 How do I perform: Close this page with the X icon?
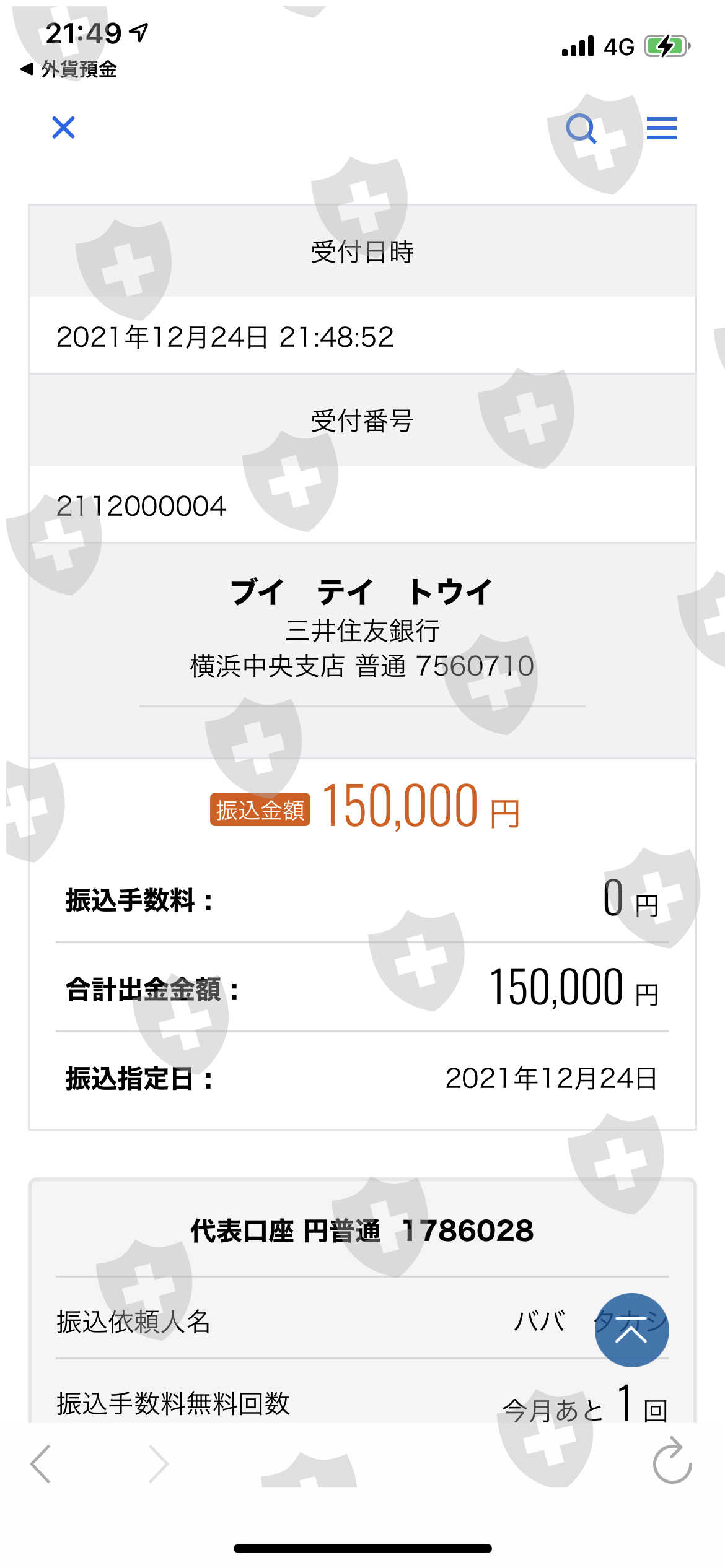point(63,128)
